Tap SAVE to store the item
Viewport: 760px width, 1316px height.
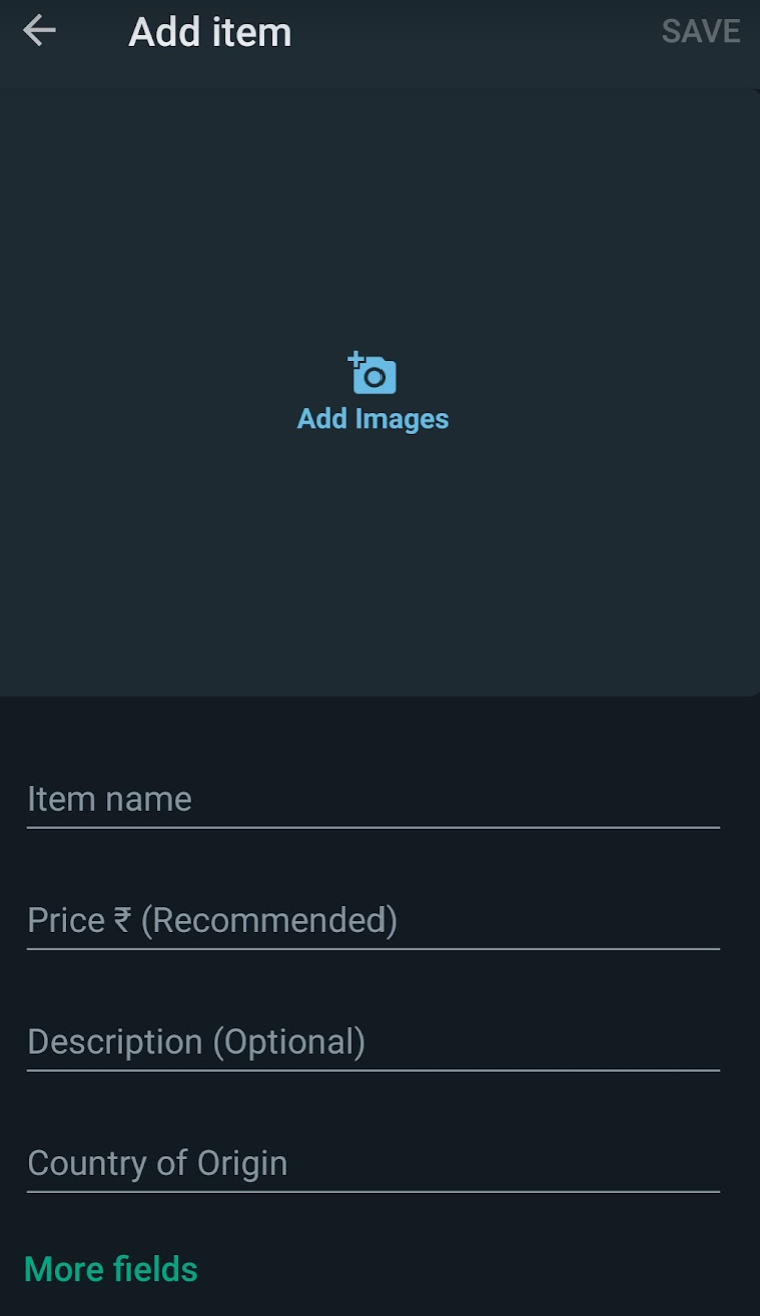tap(701, 32)
